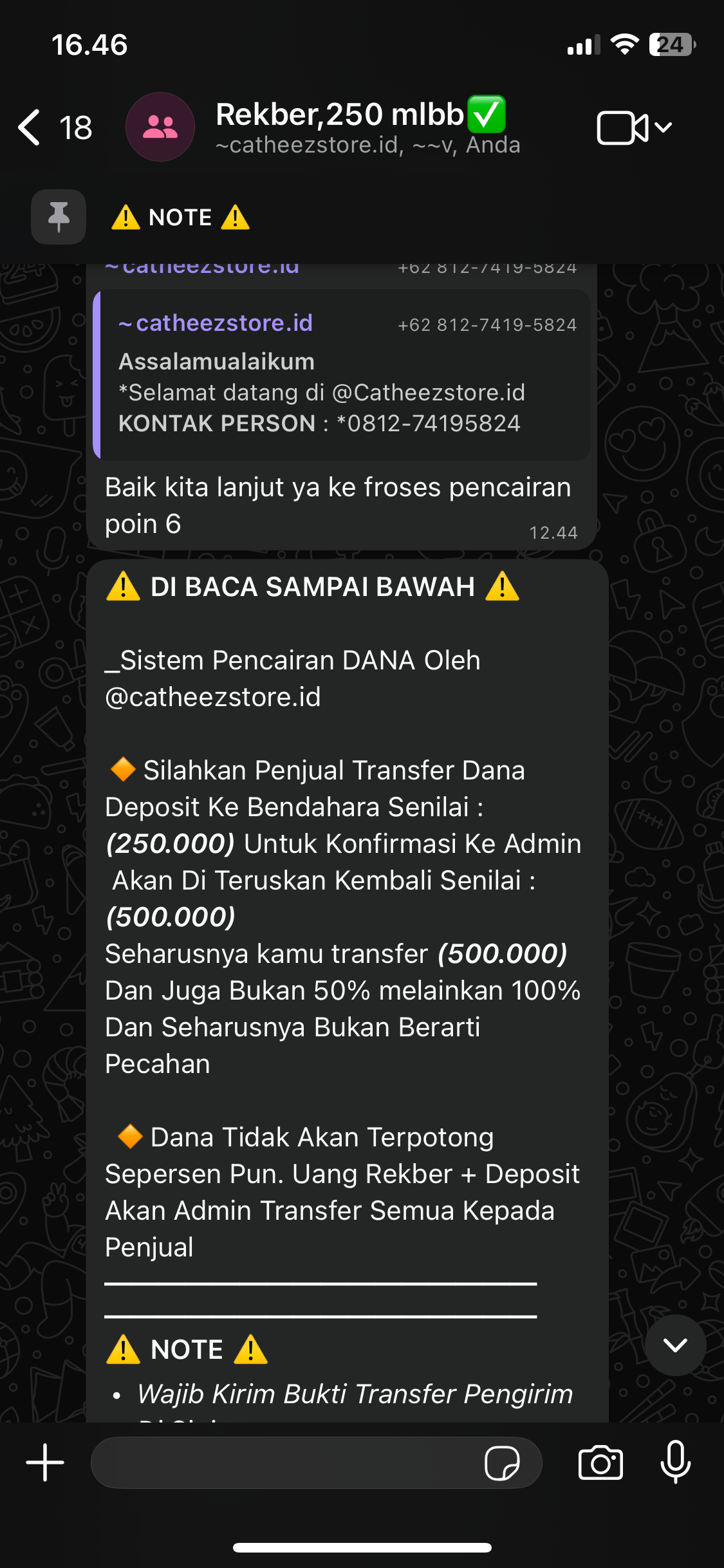Start a video call with the group
This screenshot has height=1568, width=724.
click(623, 127)
